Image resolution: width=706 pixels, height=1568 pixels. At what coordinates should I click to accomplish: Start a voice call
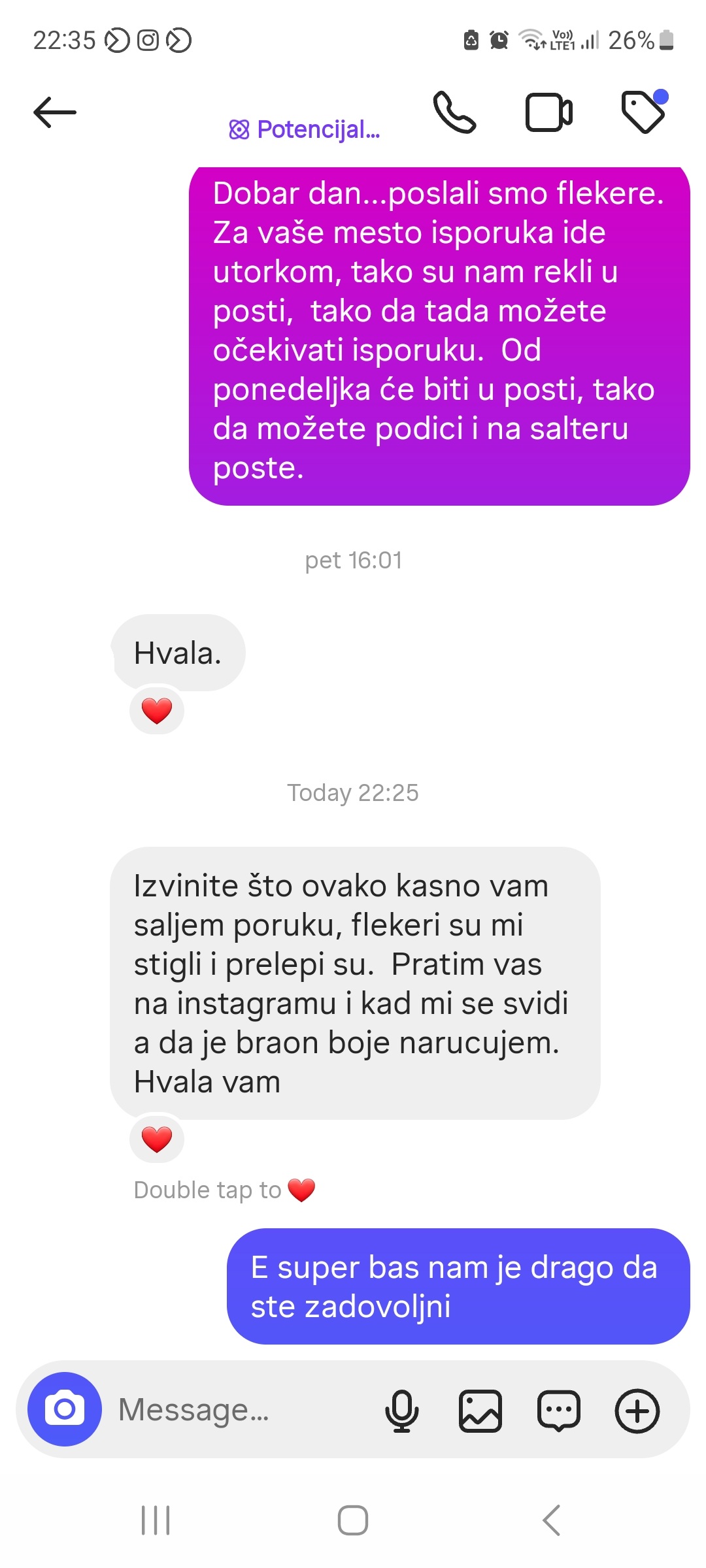[454, 112]
